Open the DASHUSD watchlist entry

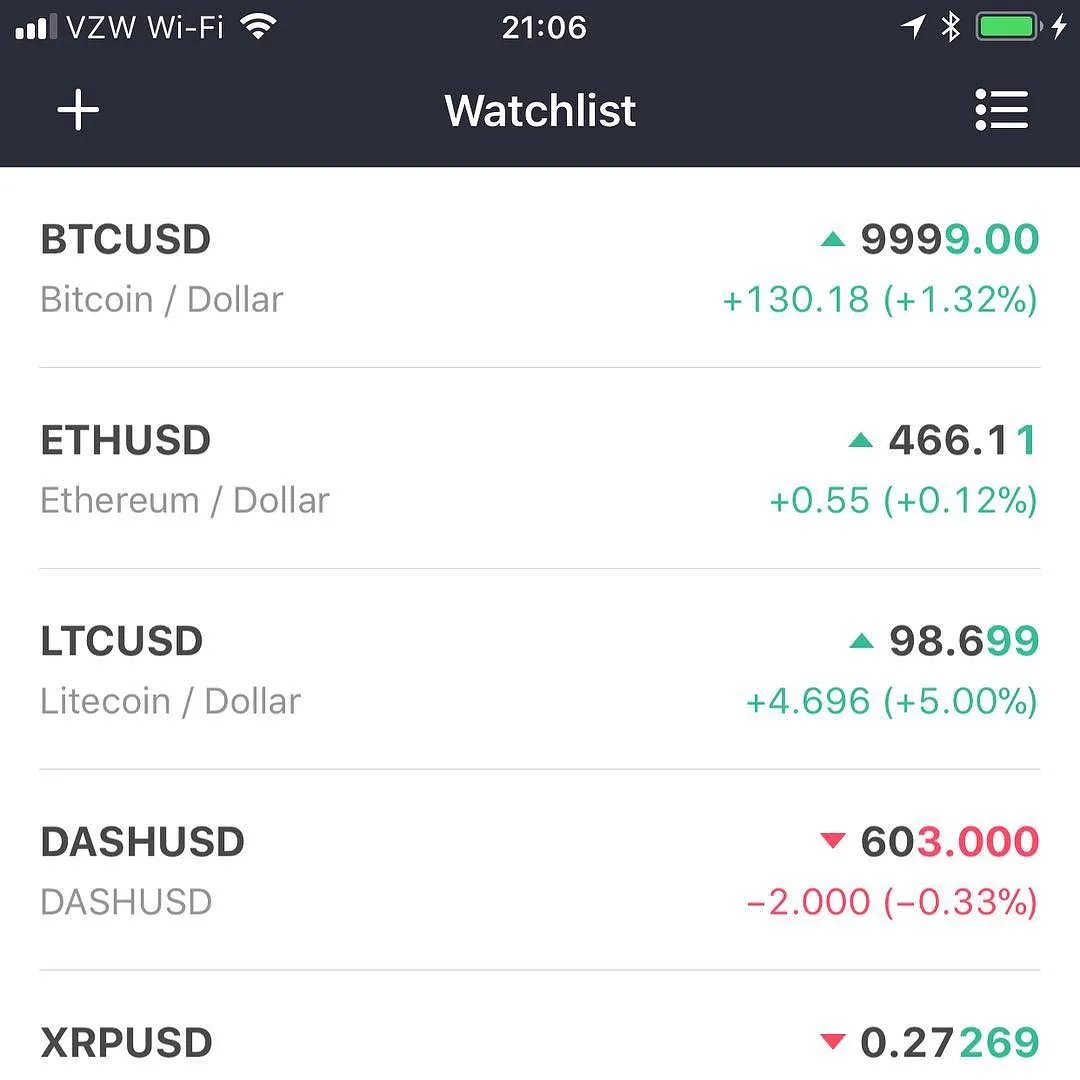click(x=540, y=871)
